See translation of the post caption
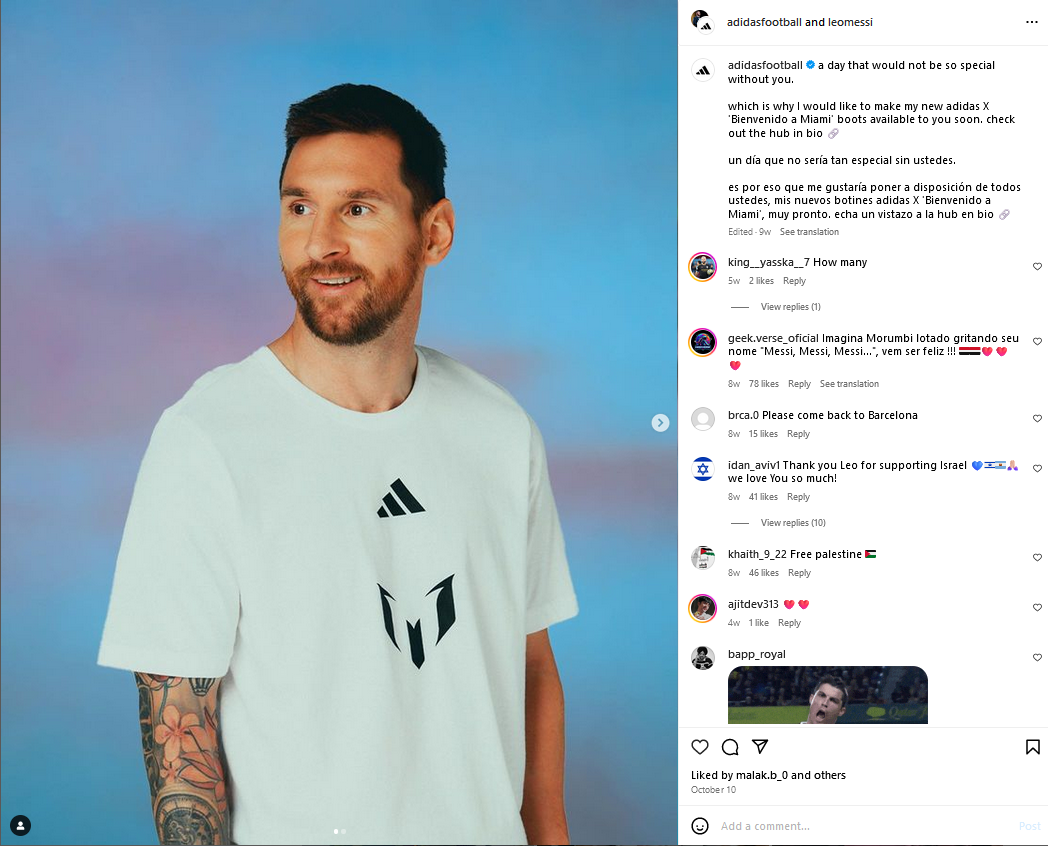 point(809,232)
